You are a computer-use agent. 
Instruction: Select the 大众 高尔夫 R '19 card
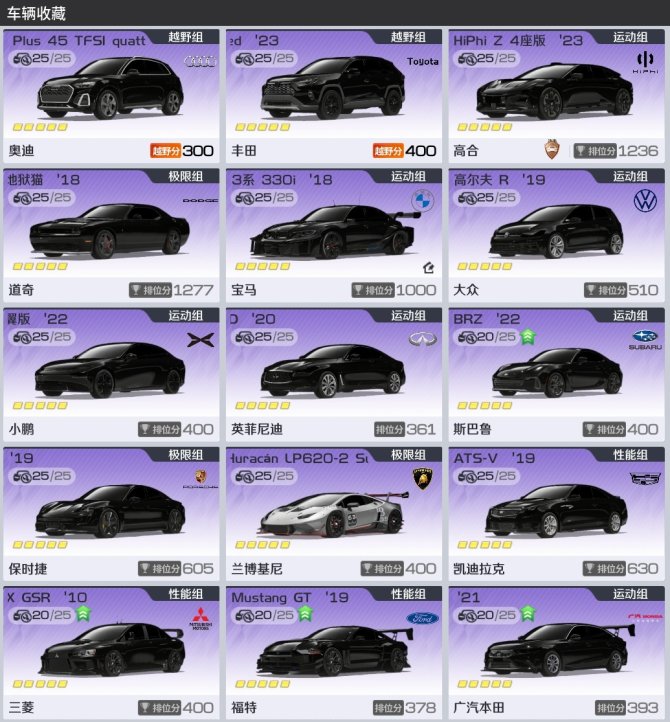coord(557,235)
